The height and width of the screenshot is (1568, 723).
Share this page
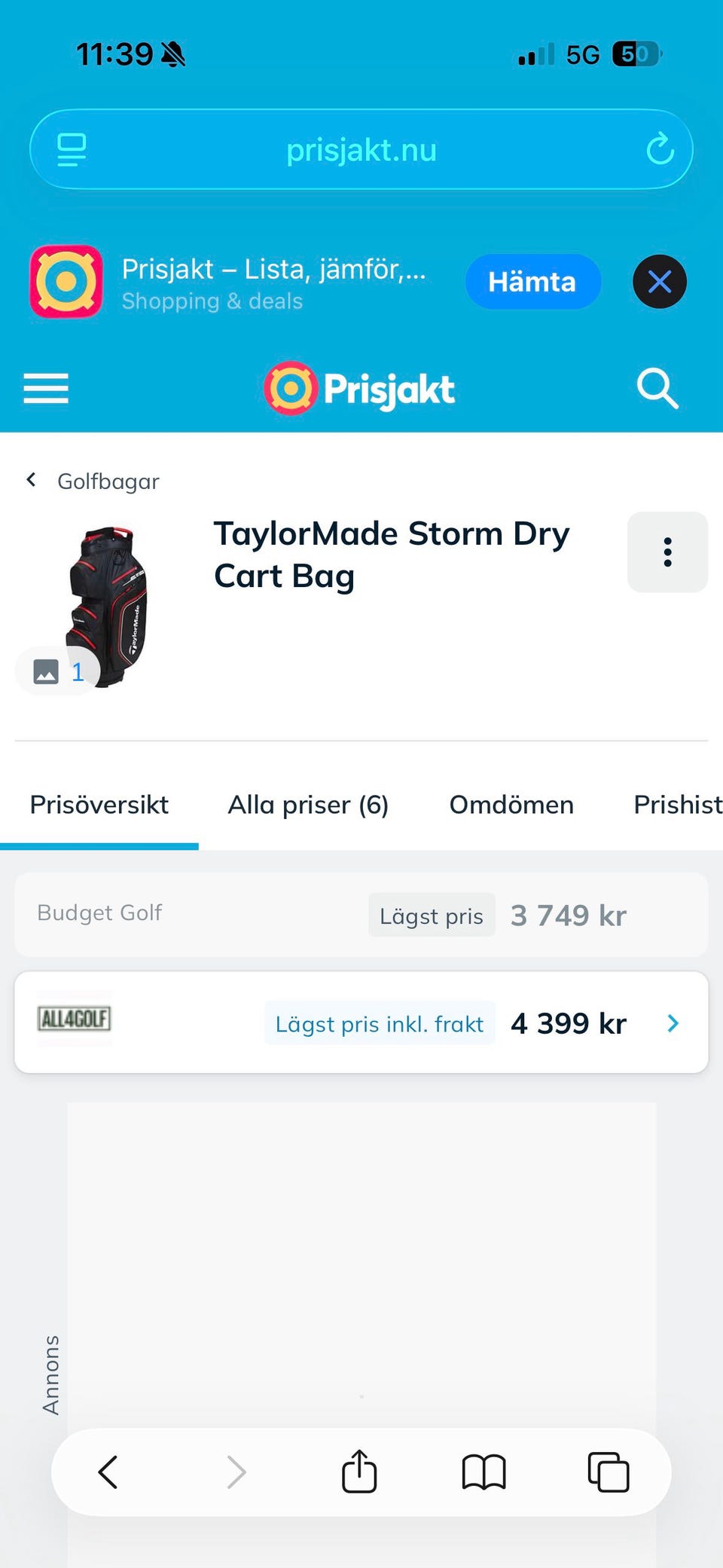coord(359,1472)
